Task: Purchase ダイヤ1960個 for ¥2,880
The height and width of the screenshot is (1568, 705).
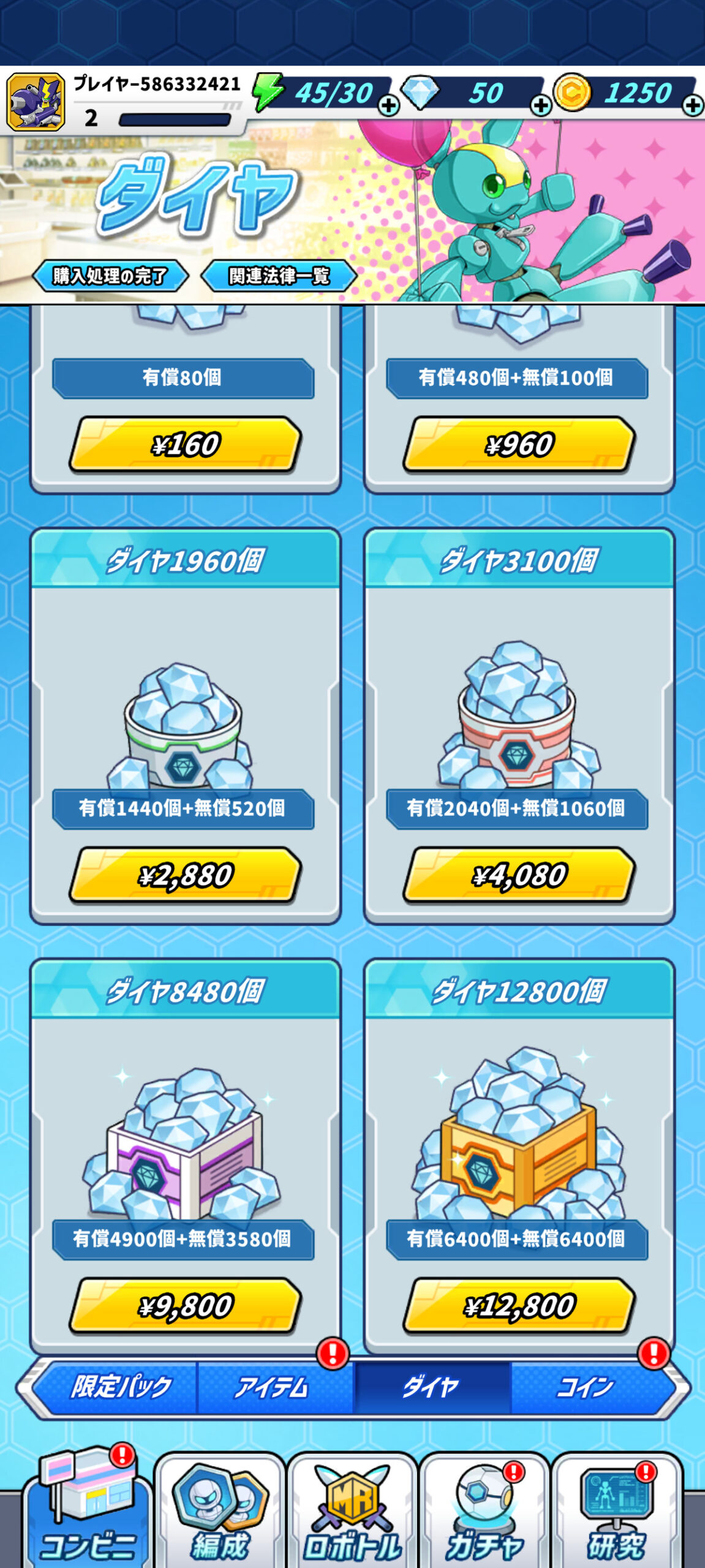Action: coord(185,875)
